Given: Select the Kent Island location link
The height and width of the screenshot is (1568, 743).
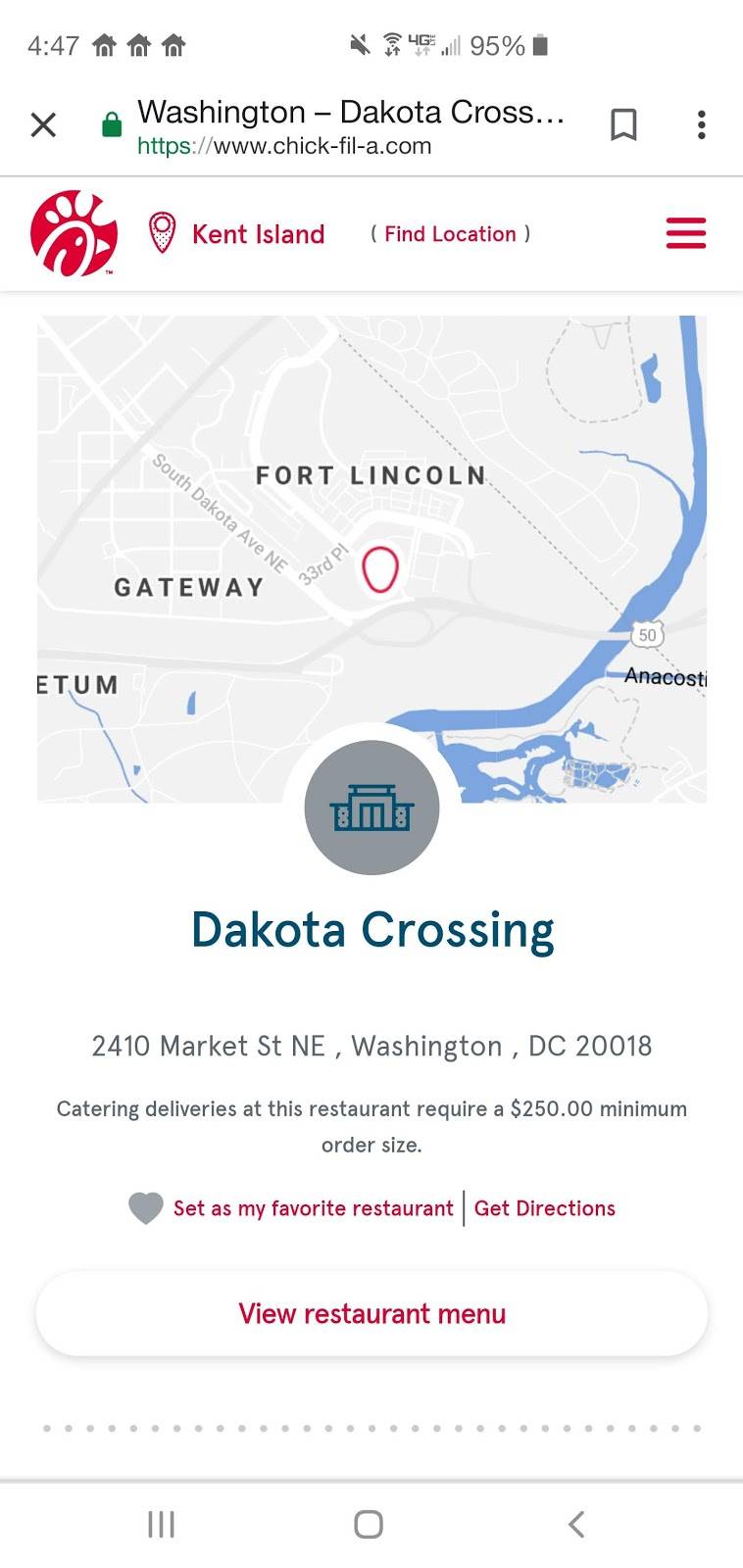Looking at the screenshot, I should tap(257, 234).
